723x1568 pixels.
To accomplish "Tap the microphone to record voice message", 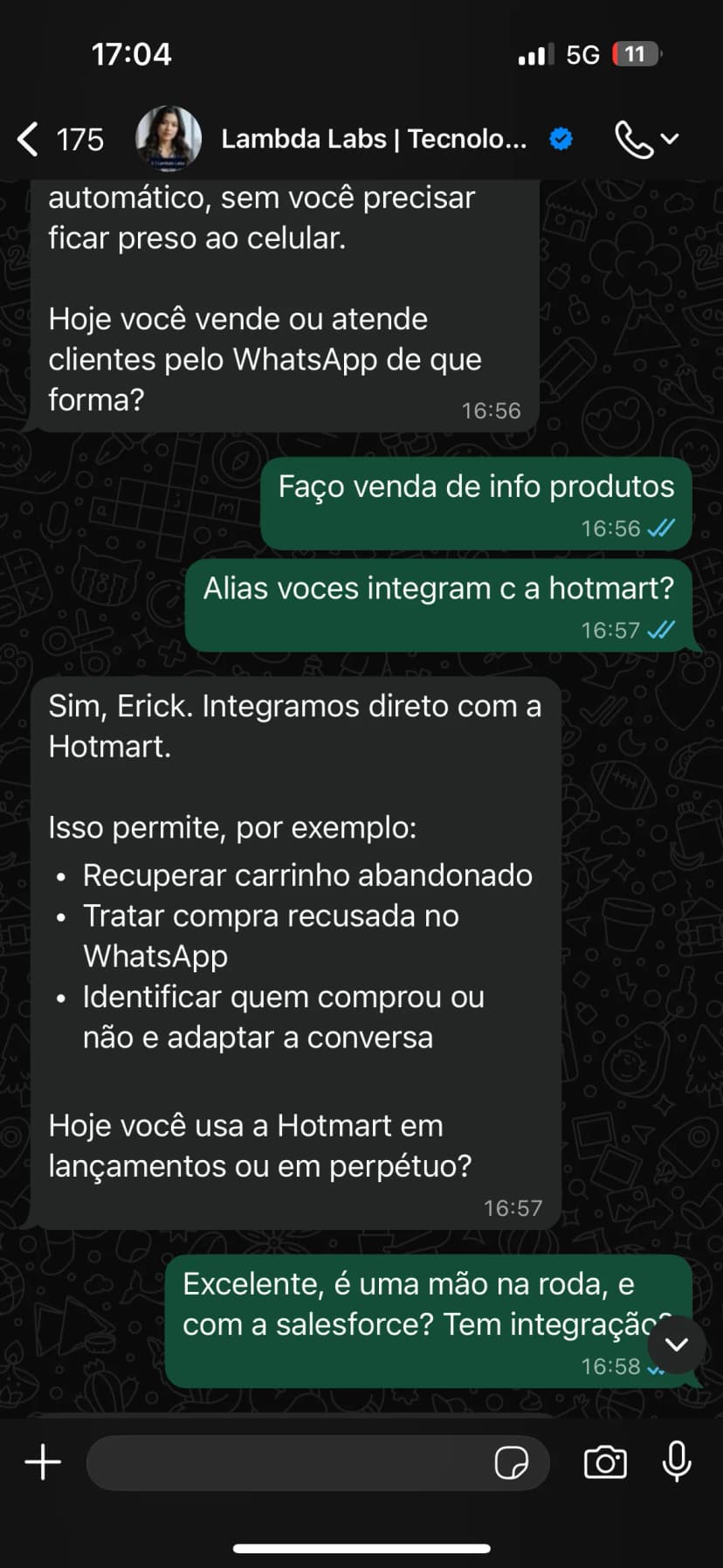I will pyautogui.click(x=677, y=1462).
